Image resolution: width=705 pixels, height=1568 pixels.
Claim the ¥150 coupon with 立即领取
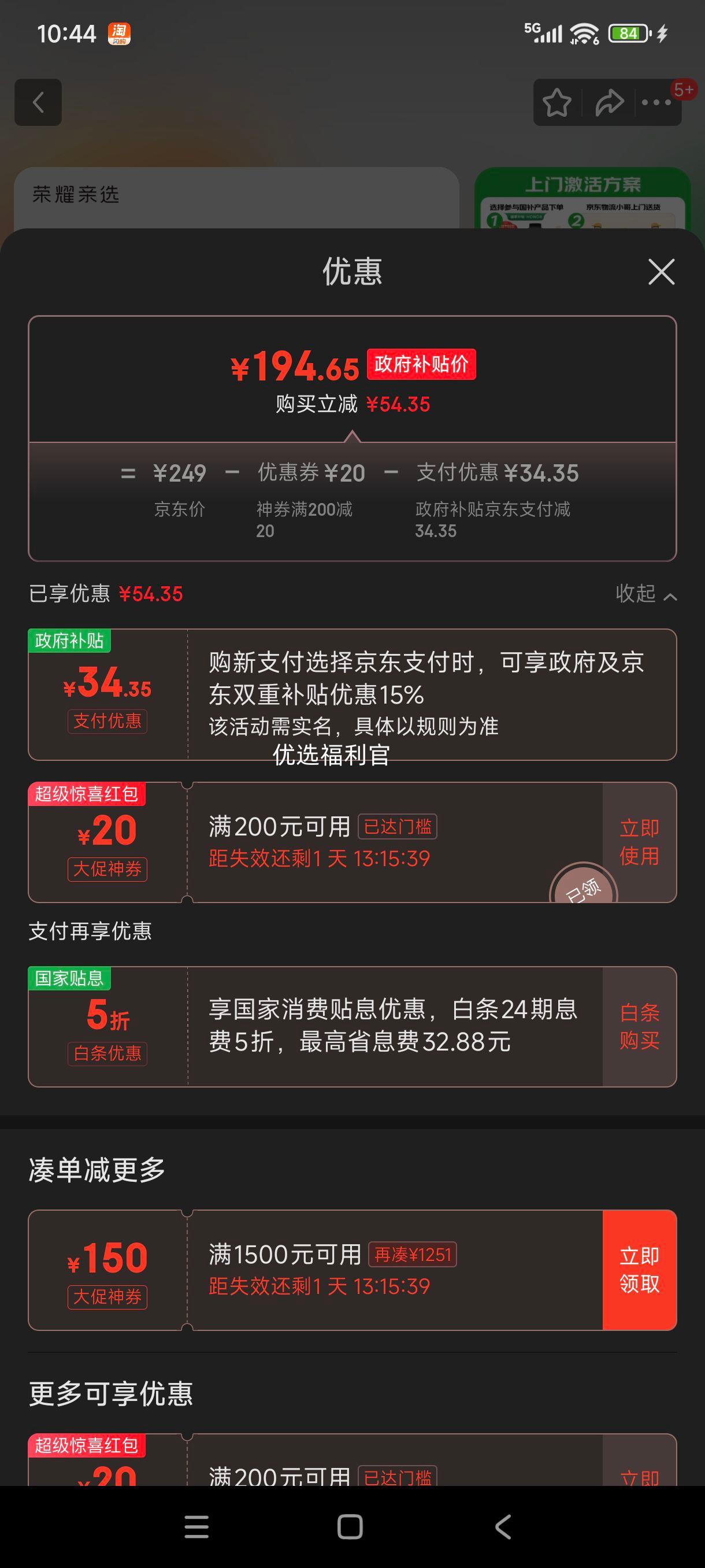pos(639,1270)
